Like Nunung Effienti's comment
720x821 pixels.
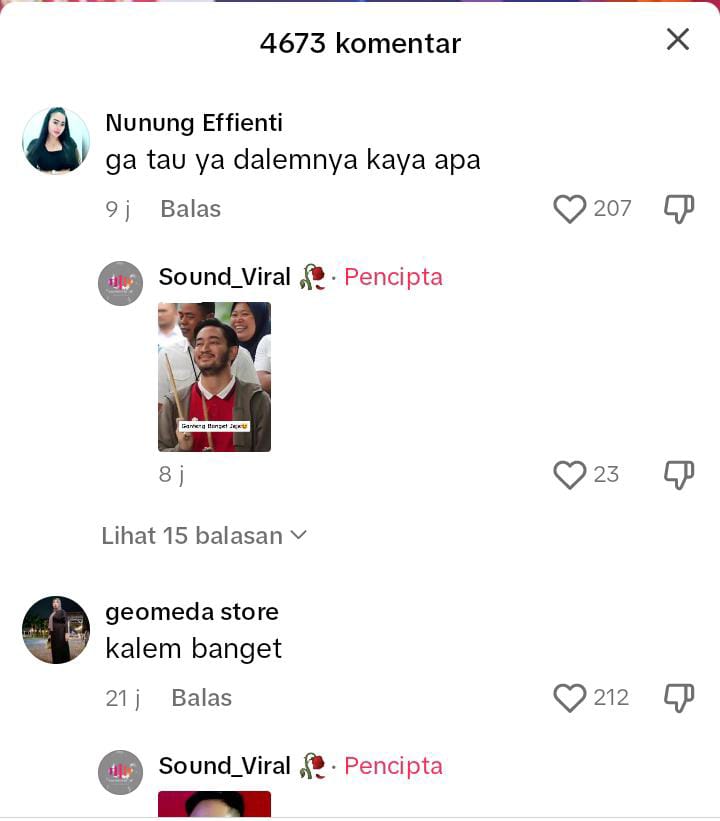tap(570, 209)
